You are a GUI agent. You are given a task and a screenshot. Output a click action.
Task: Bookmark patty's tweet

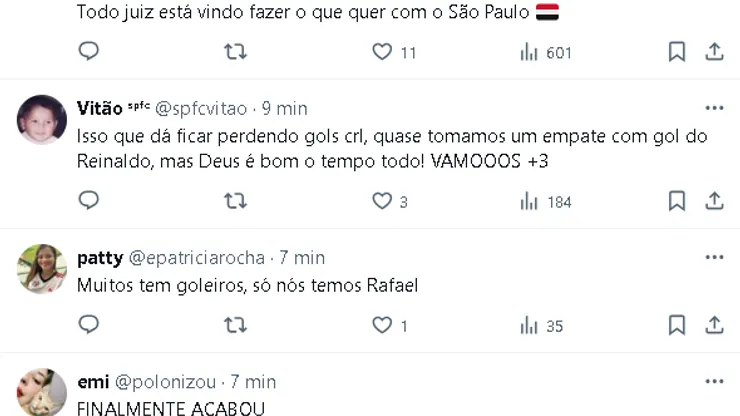point(677,325)
